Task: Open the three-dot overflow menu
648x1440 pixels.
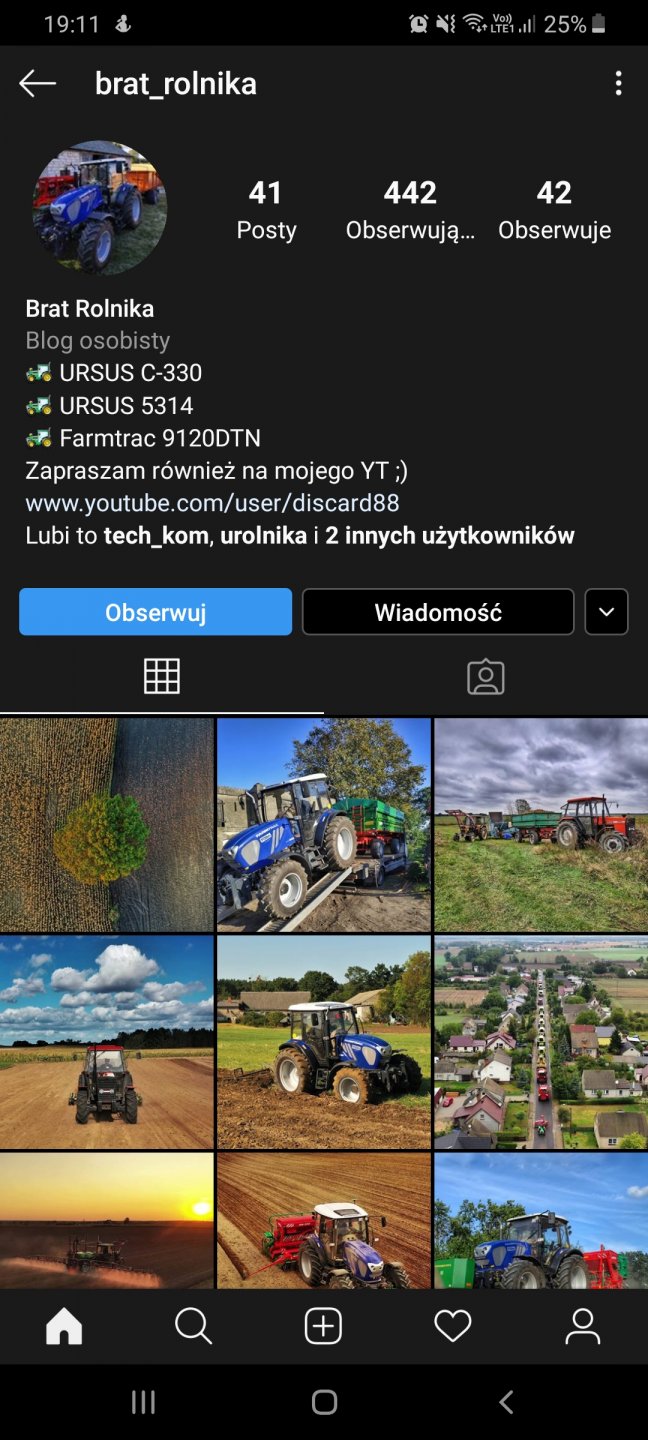Action: tap(618, 83)
